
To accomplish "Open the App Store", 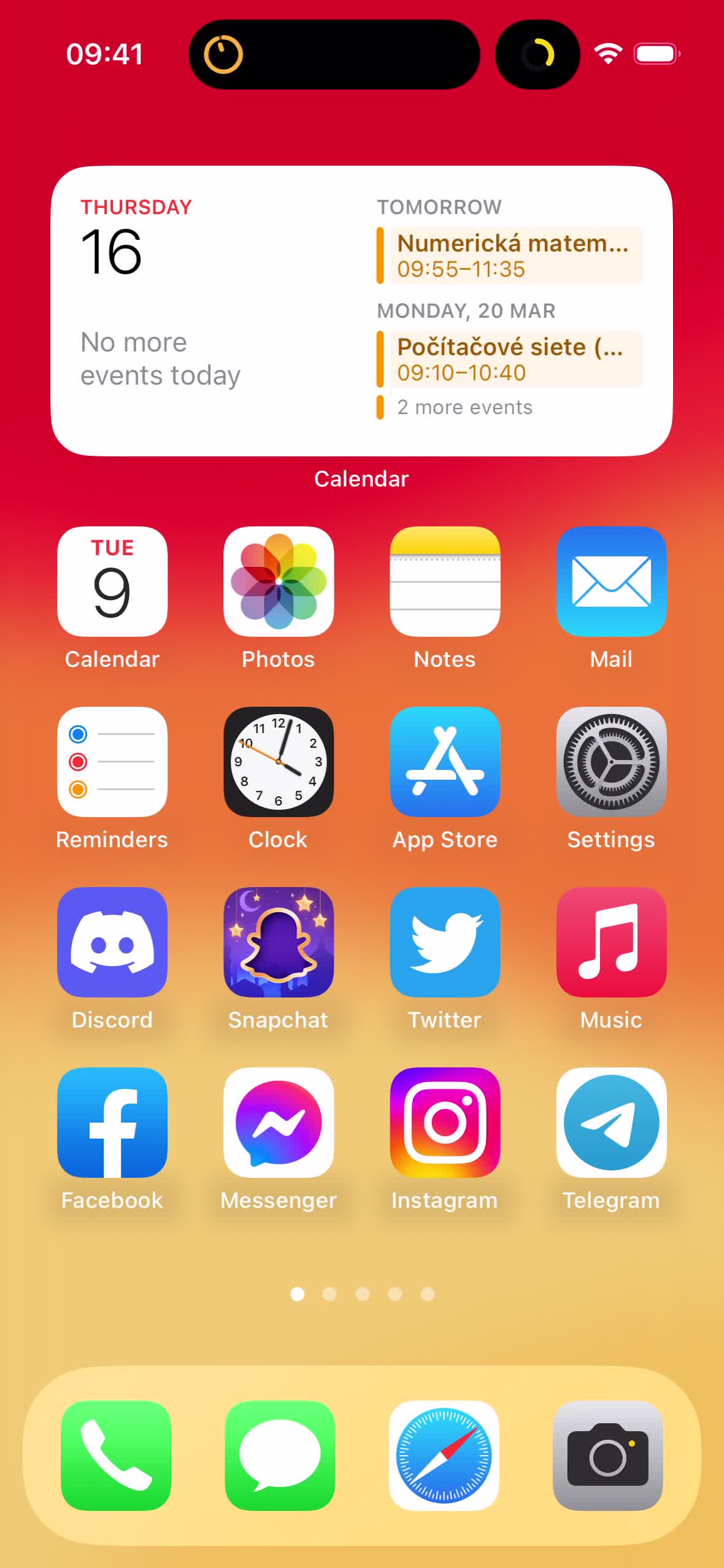I will pos(445,762).
